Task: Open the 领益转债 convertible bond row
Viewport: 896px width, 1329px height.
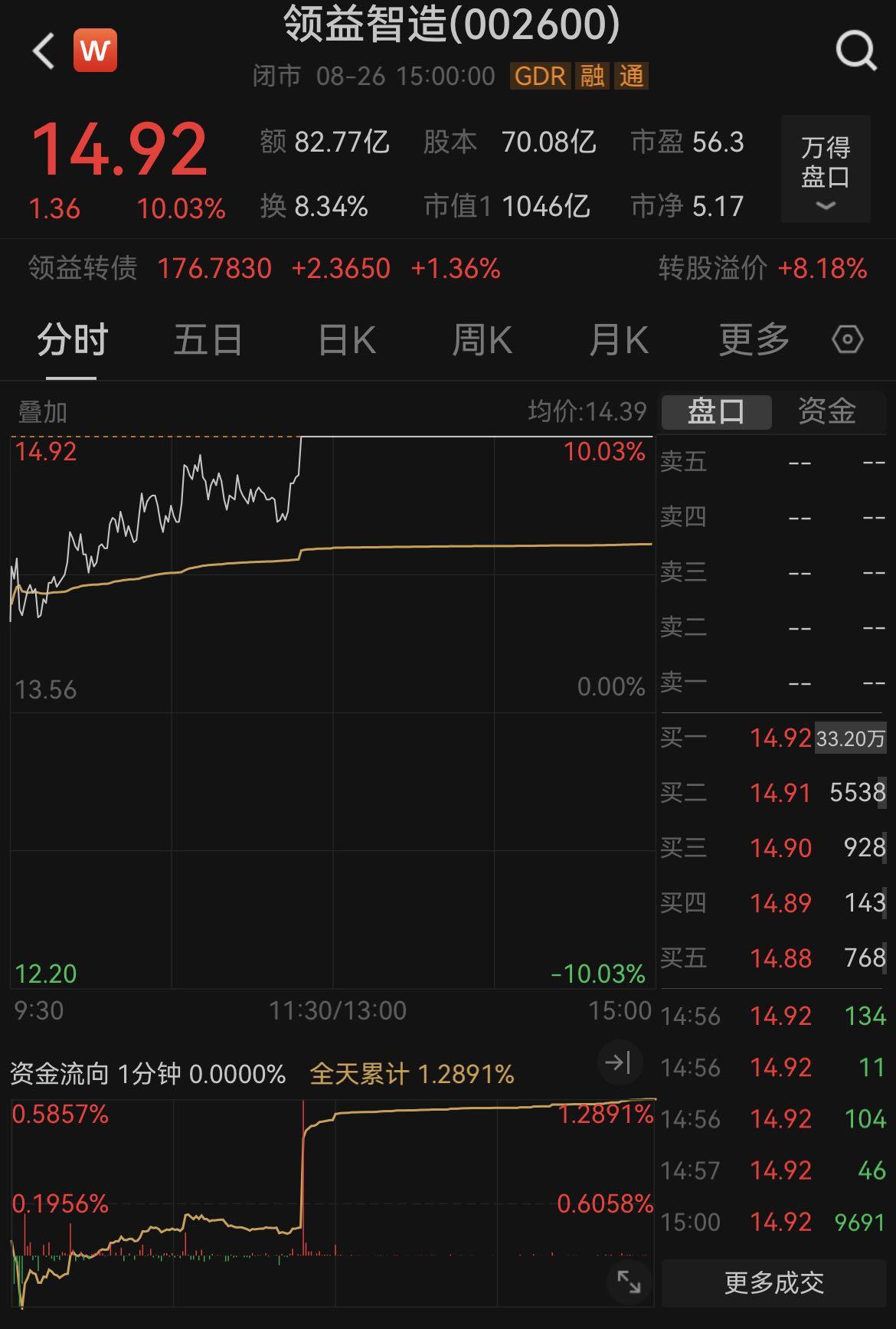Action: (x=263, y=269)
